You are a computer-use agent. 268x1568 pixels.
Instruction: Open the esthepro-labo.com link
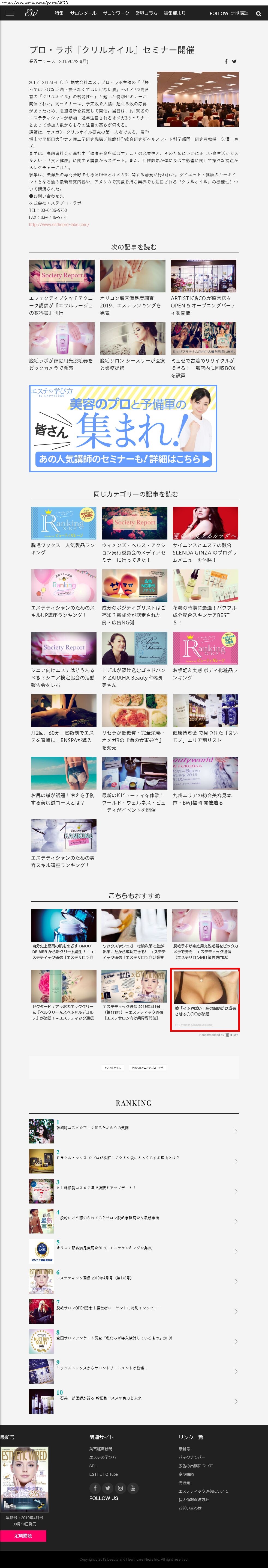pyautogui.click(x=59, y=225)
